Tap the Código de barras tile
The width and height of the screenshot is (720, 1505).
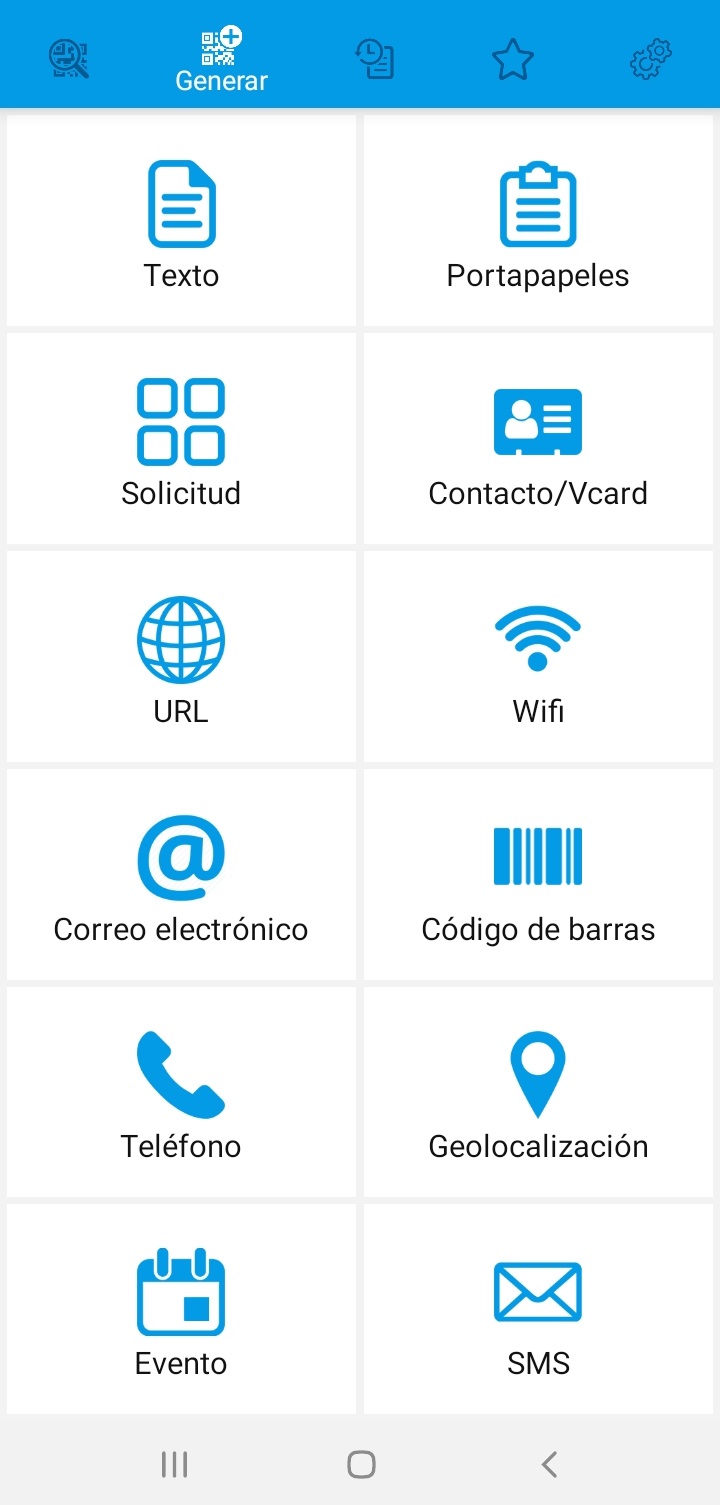[x=538, y=875]
